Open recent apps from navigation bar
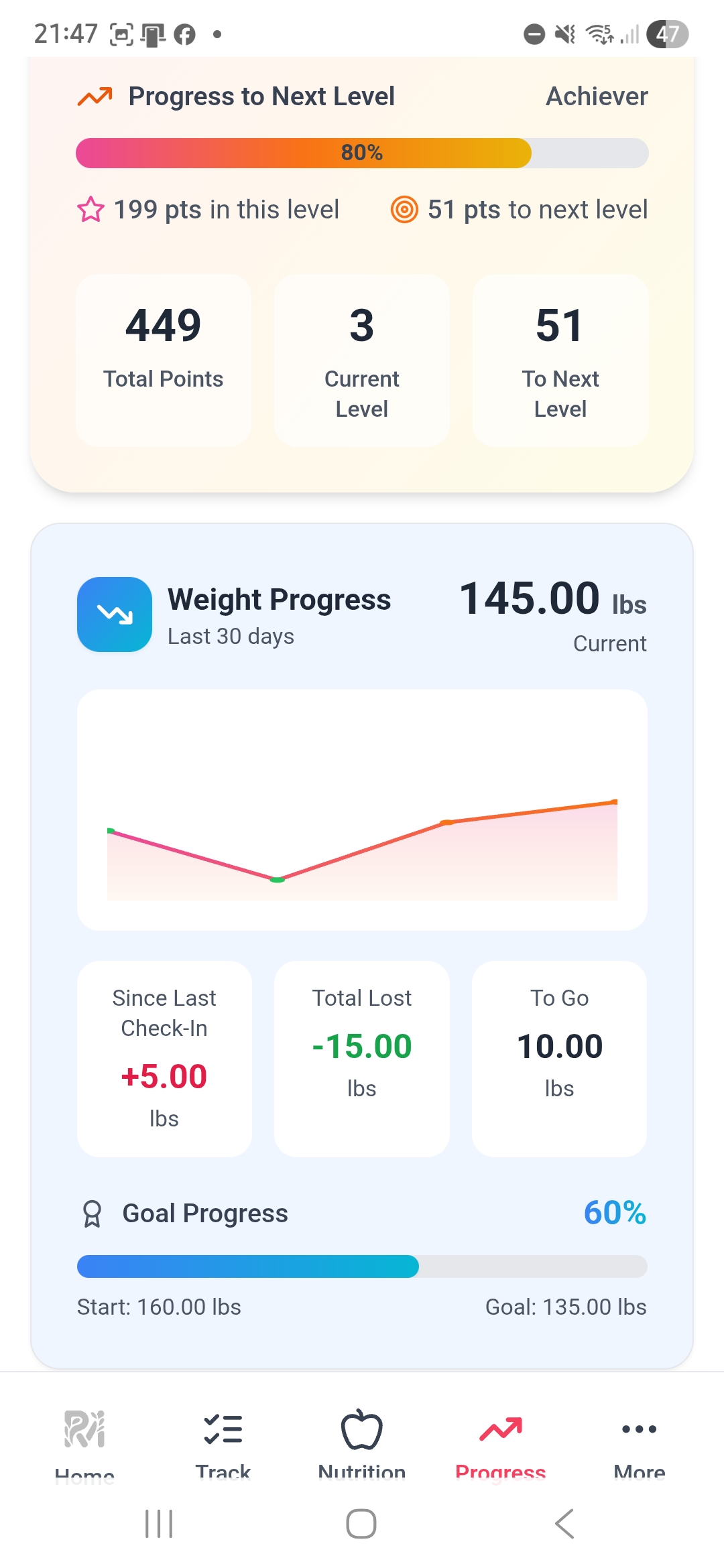This screenshot has width=724, height=1568. [159, 1524]
